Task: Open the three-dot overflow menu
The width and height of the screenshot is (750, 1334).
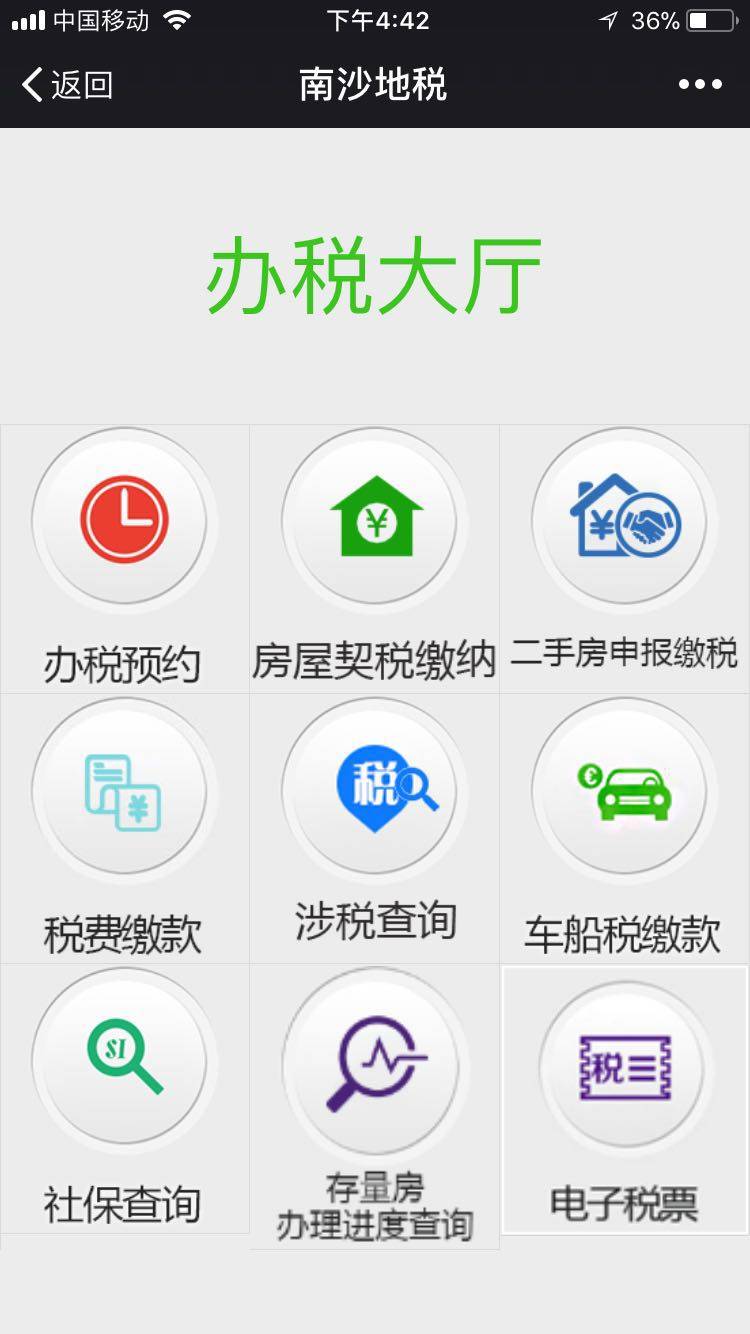Action: point(700,85)
